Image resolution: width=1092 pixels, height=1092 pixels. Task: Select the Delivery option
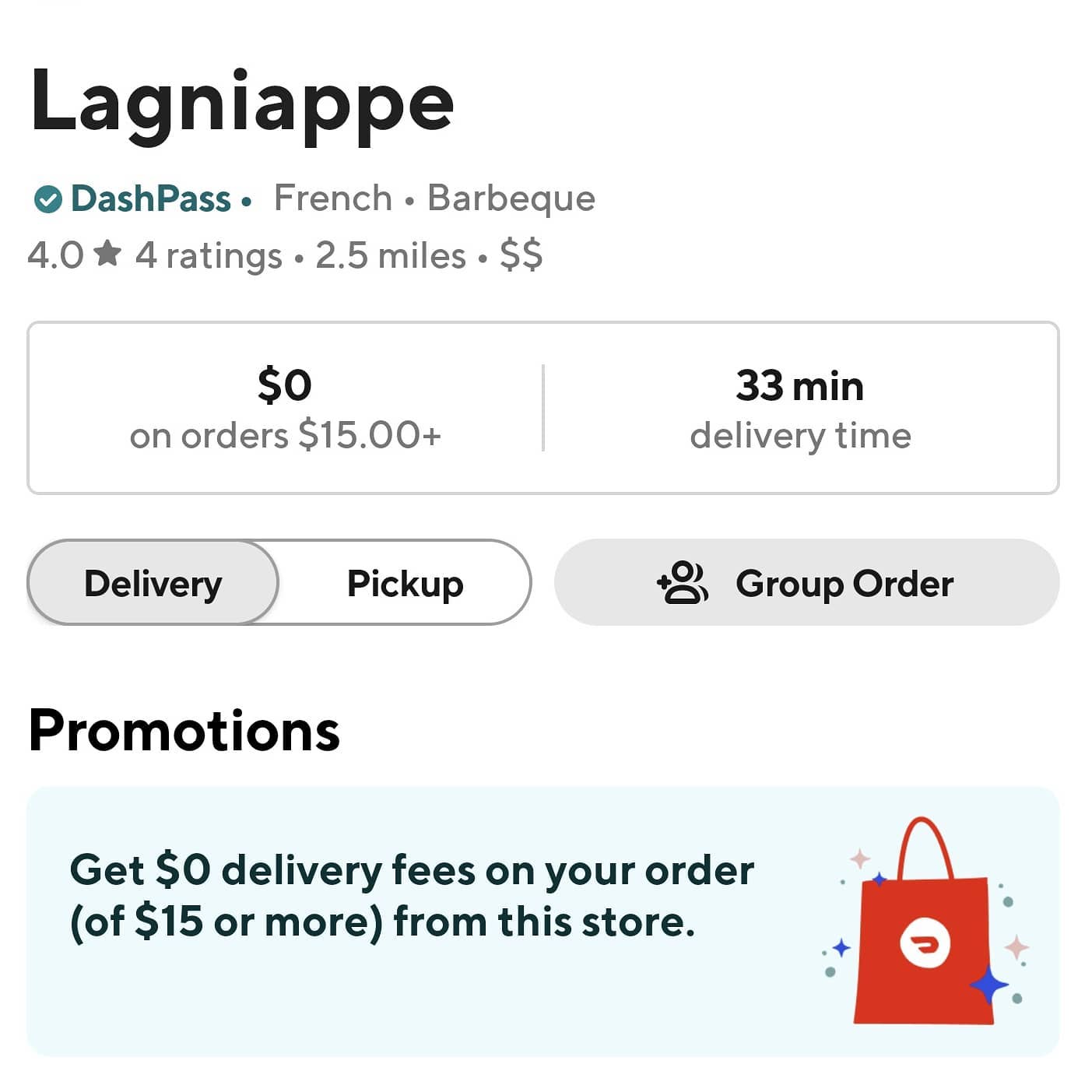(x=153, y=583)
